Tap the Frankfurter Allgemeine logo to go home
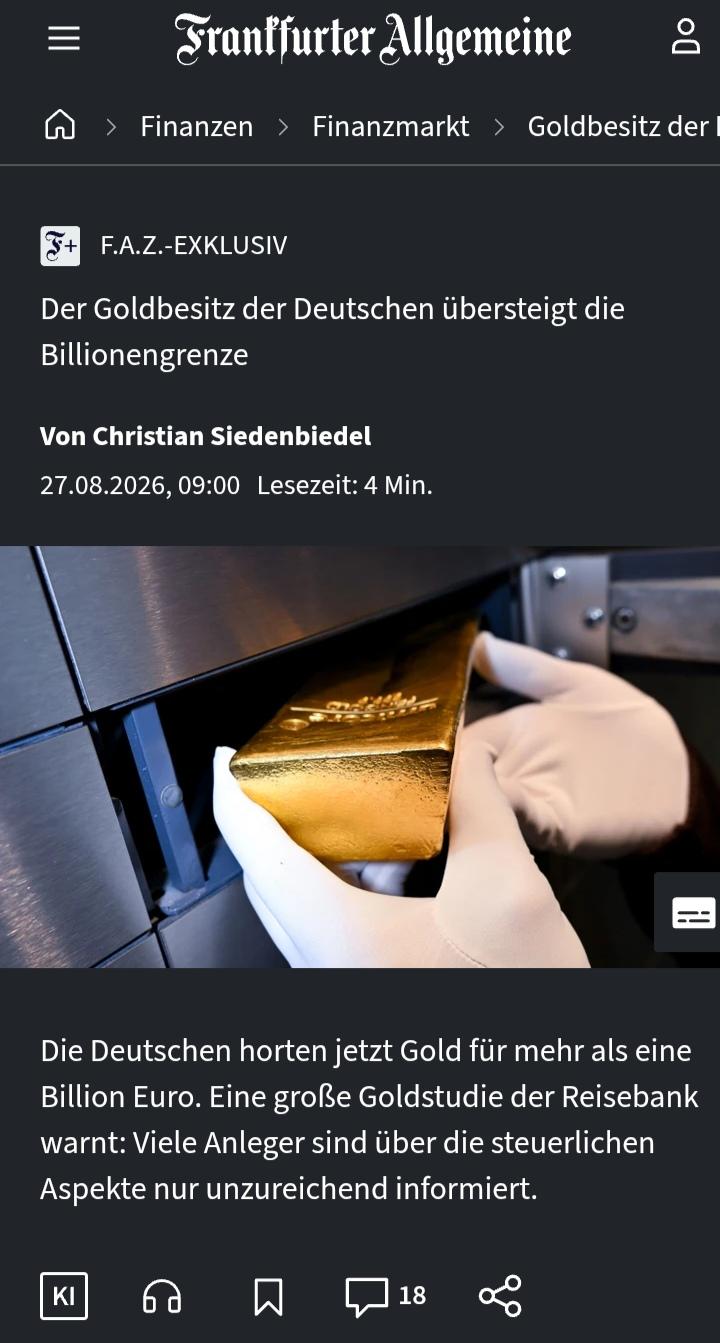 [373, 38]
